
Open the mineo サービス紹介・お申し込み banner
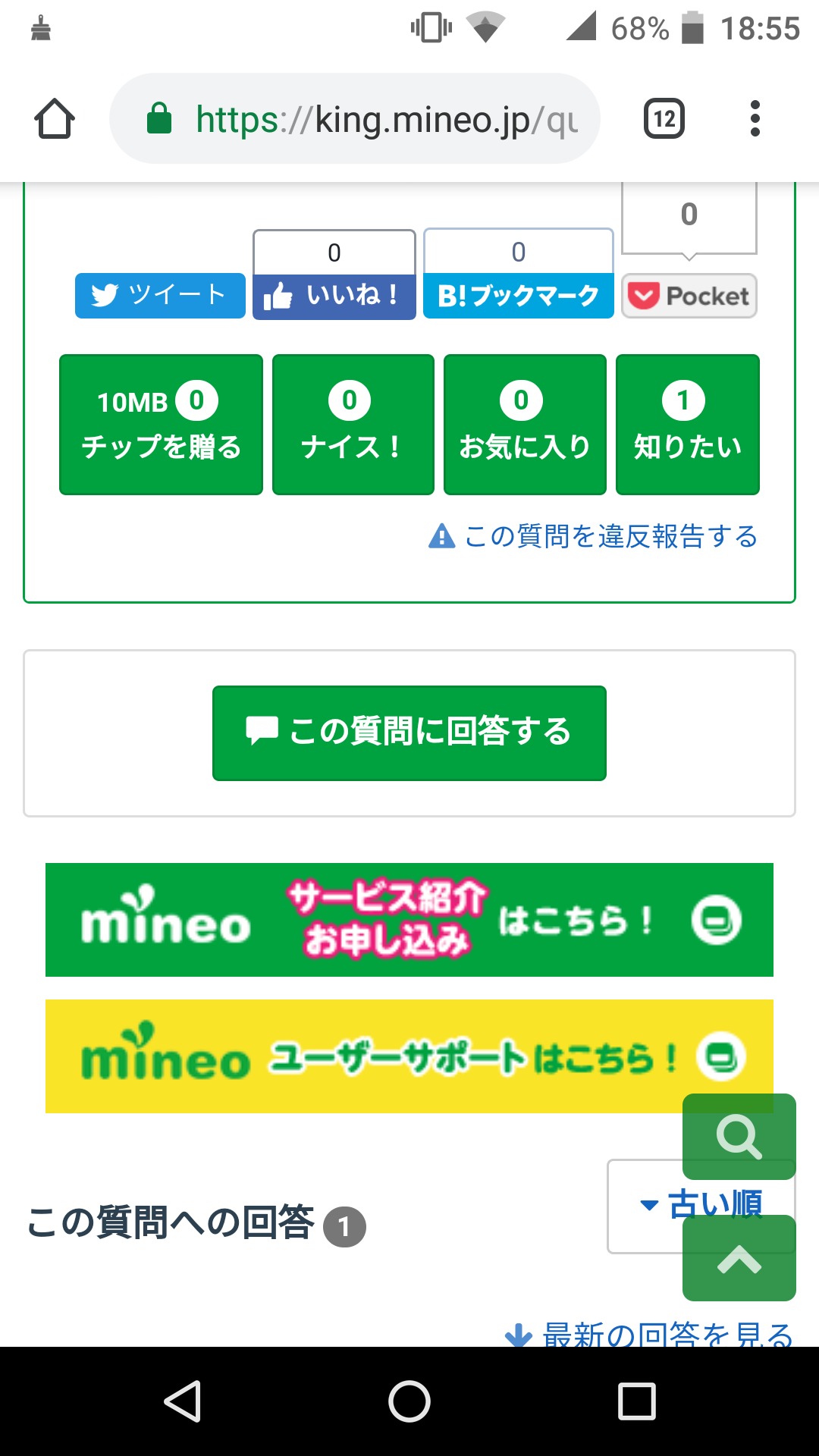[409, 920]
